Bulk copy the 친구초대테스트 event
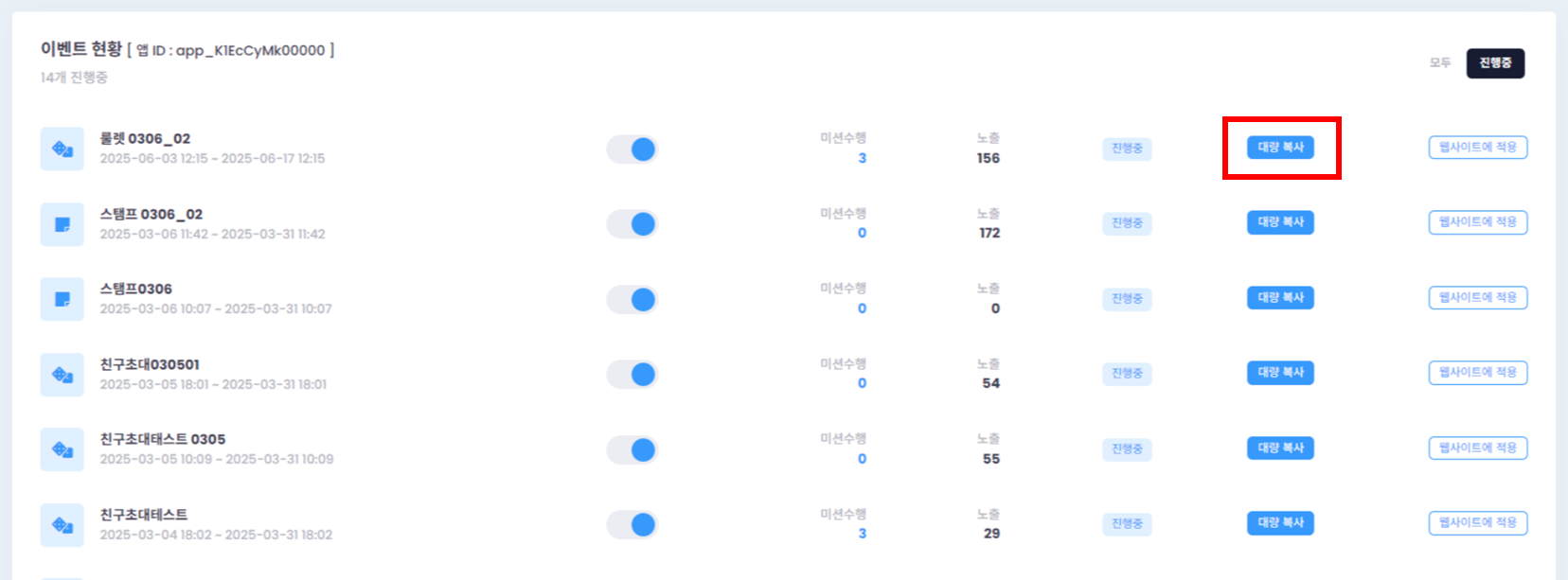The image size is (1568, 580). pos(1280,522)
